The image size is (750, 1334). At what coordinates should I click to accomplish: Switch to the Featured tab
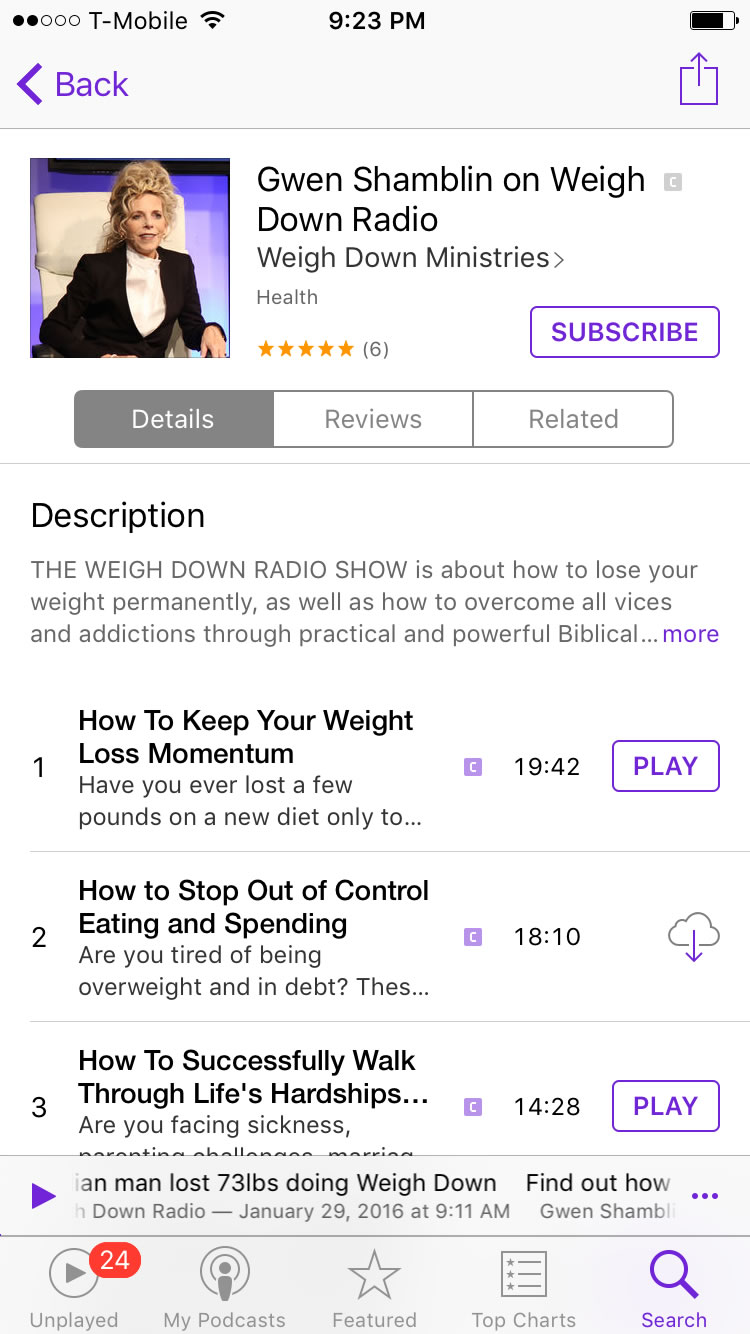coord(374,1288)
